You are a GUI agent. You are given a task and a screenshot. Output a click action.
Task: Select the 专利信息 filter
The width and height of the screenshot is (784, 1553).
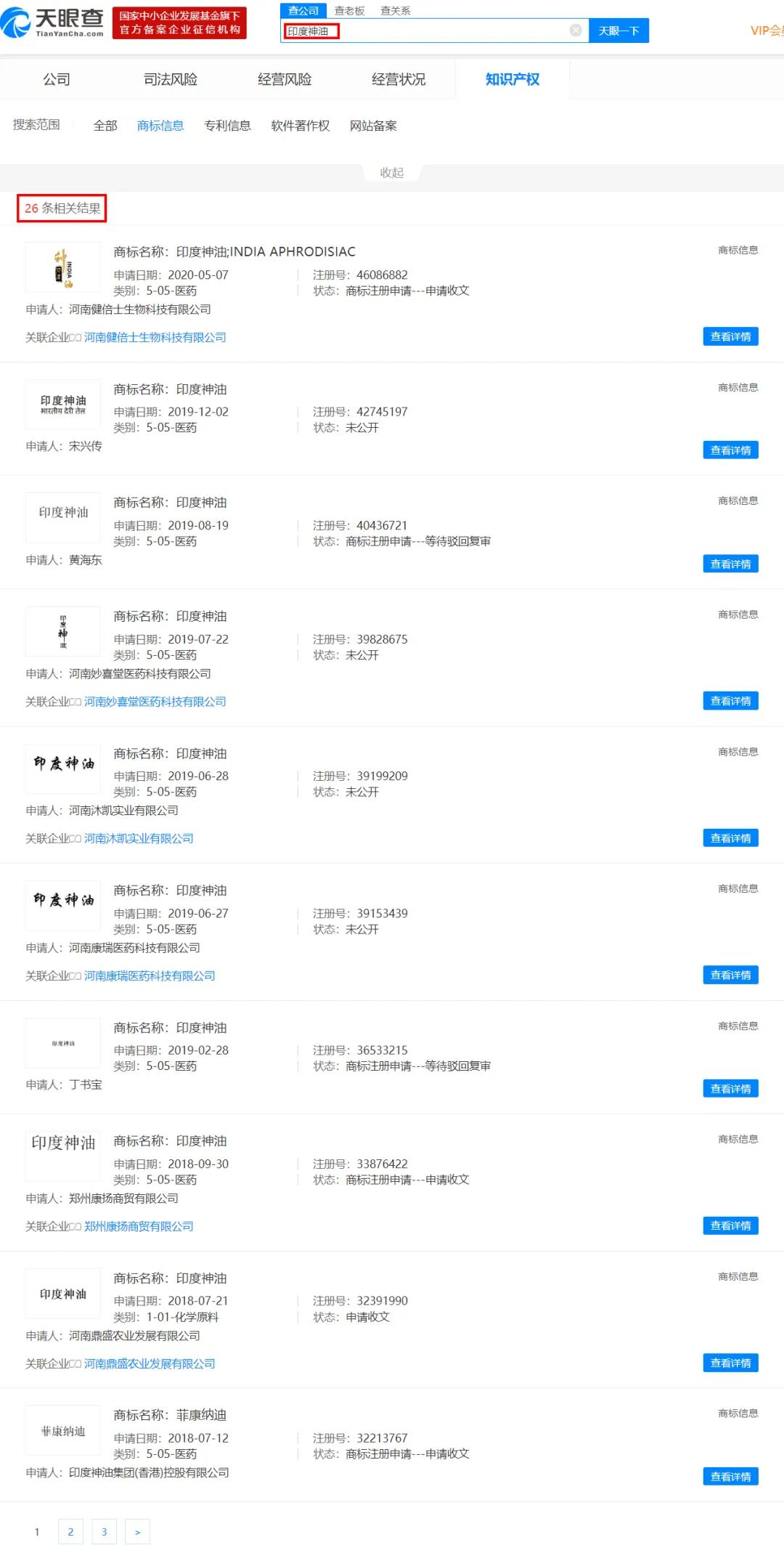click(227, 126)
